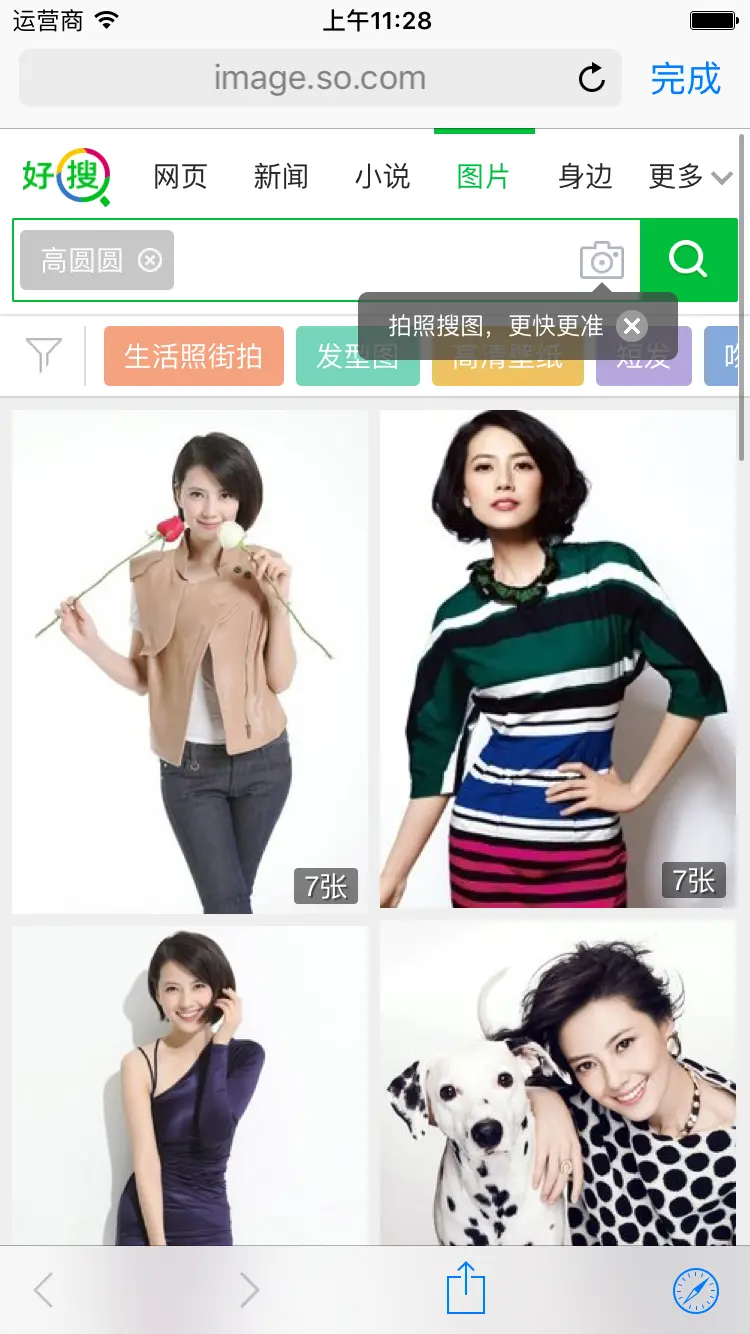Open the photo with the Dalmatian
This screenshot has height=1334, width=750.
pos(558,1084)
